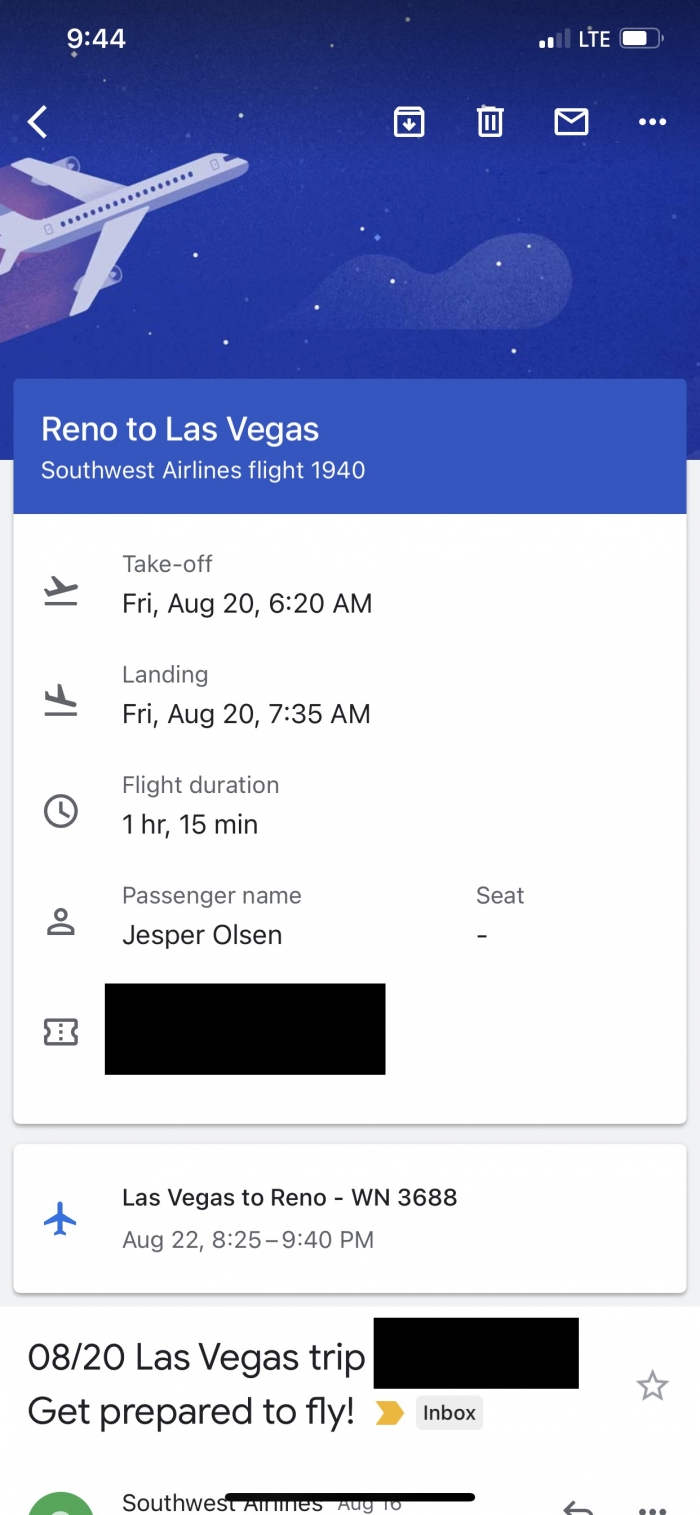Open Las Vegas to Reno WN 3688 flight

coord(350,1218)
